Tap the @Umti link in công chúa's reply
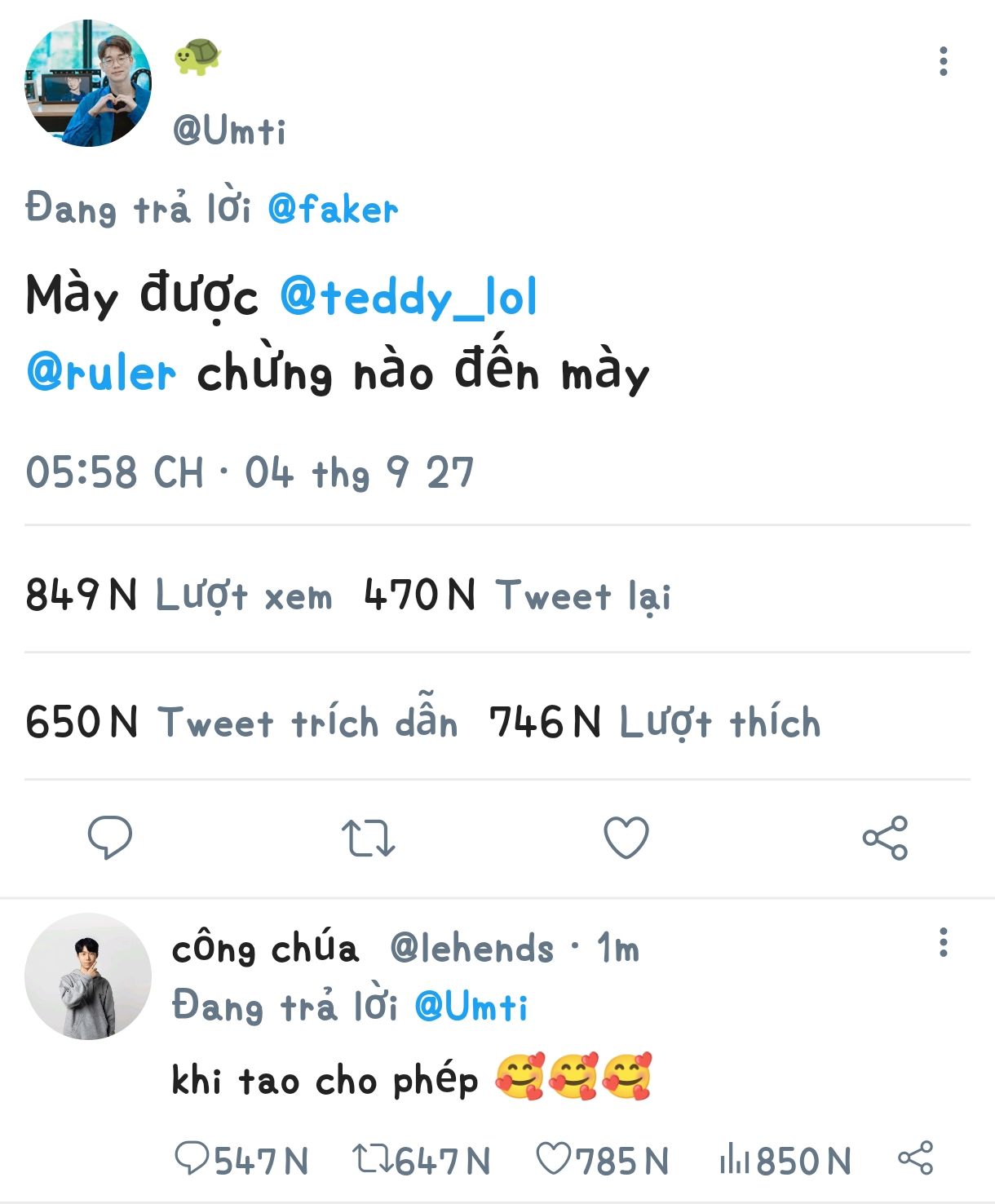The image size is (995, 1204). click(471, 1007)
